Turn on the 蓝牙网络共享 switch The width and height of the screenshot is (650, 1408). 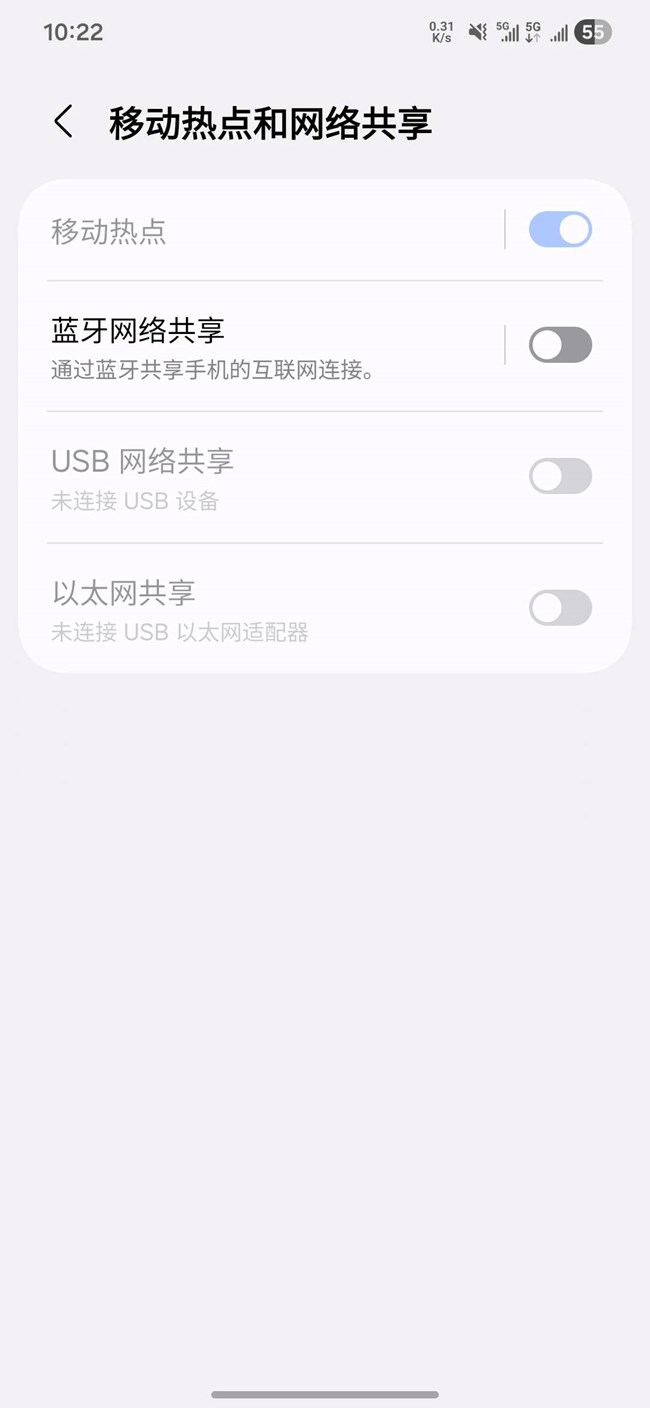pos(560,346)
